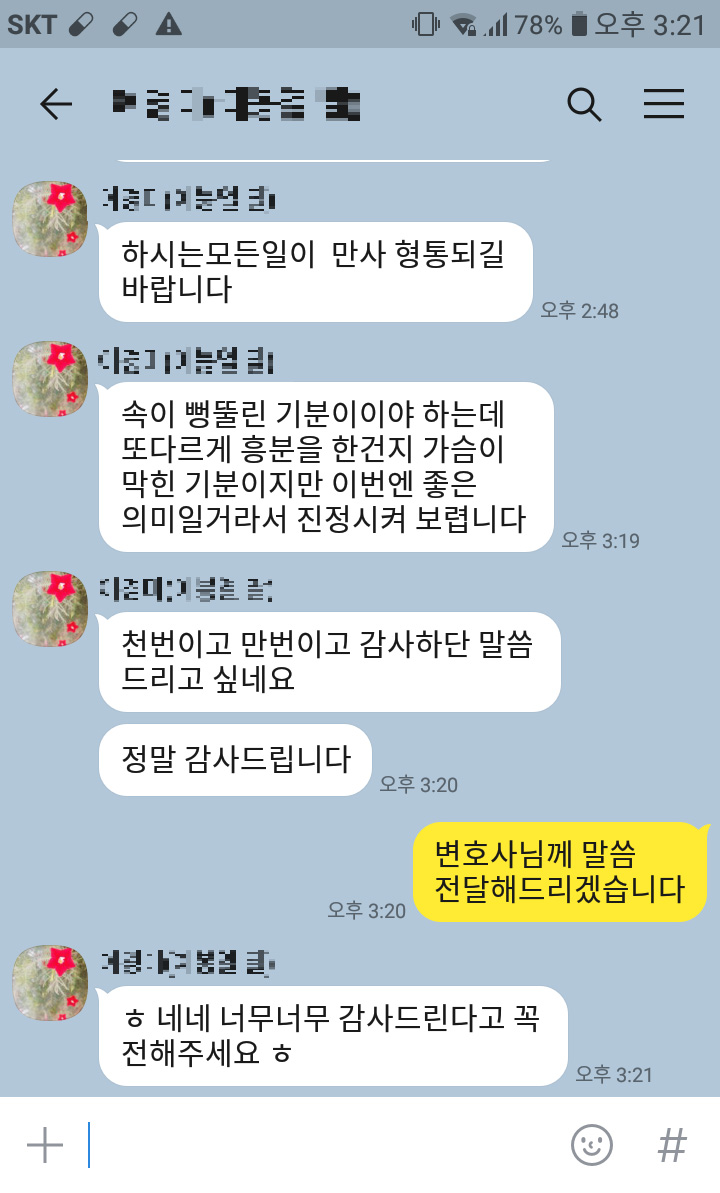Focus the message input field
Viewport: 720px width, 1193px height.
click(x=320, y=1145)
